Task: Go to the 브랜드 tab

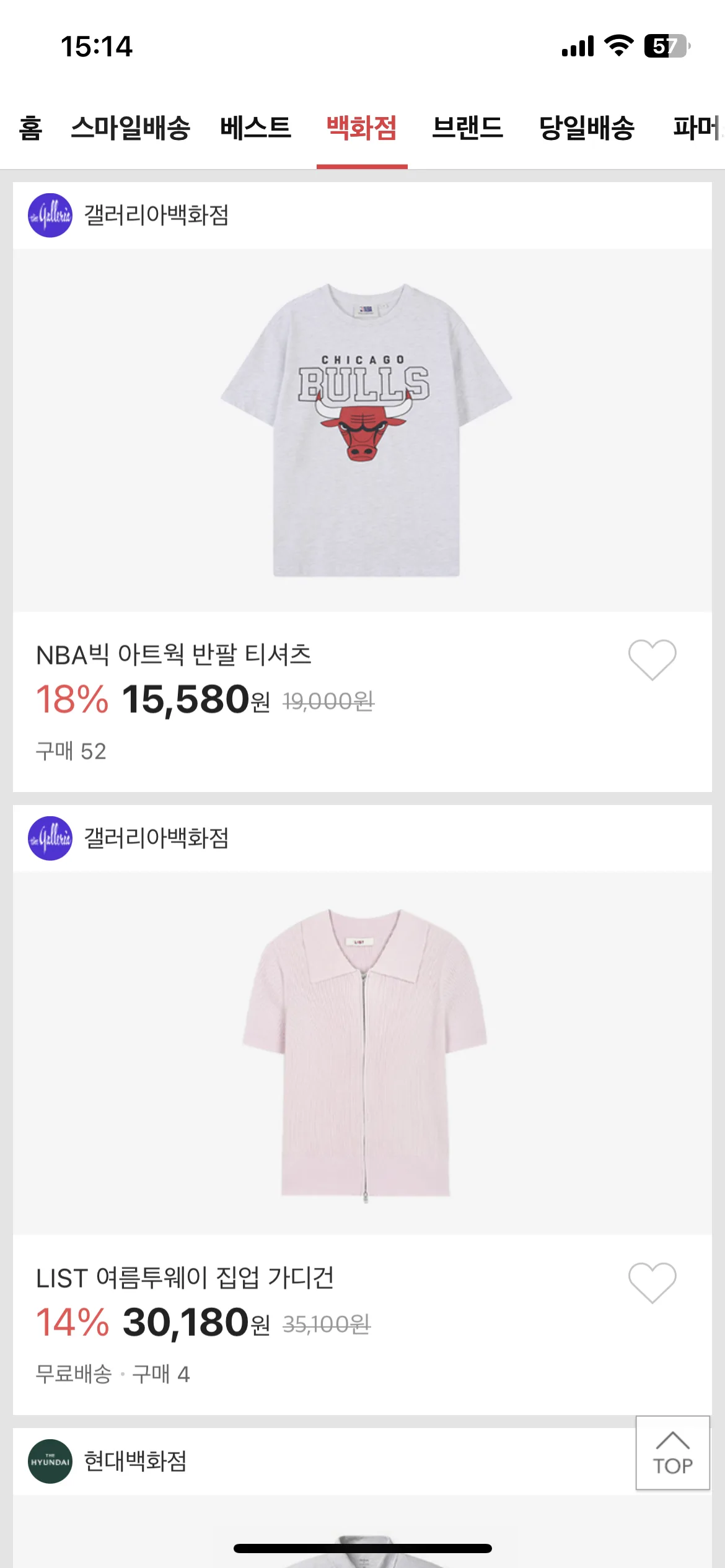Action: (467, 128)
